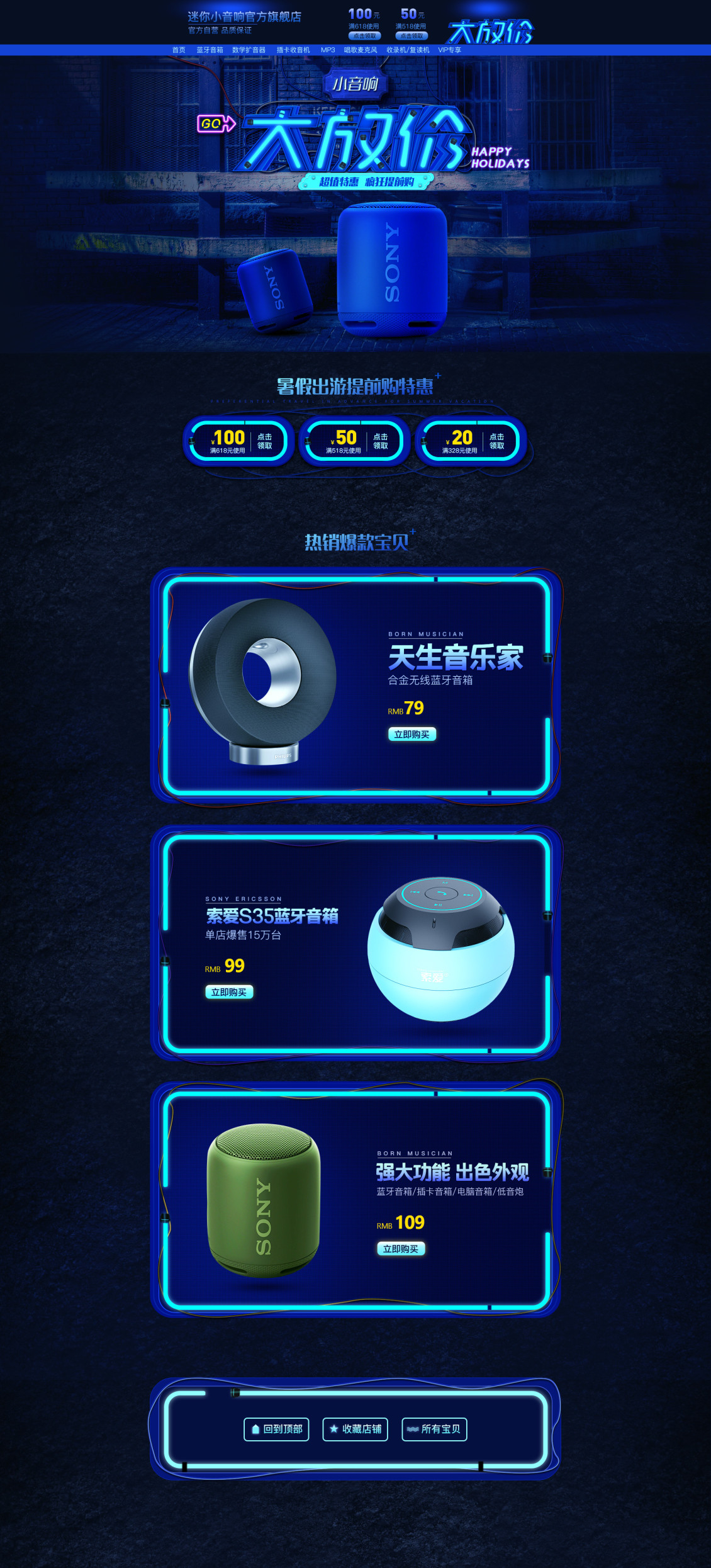
Task: View all items via 所有宝贝
Action: (x=434, y=1429)
